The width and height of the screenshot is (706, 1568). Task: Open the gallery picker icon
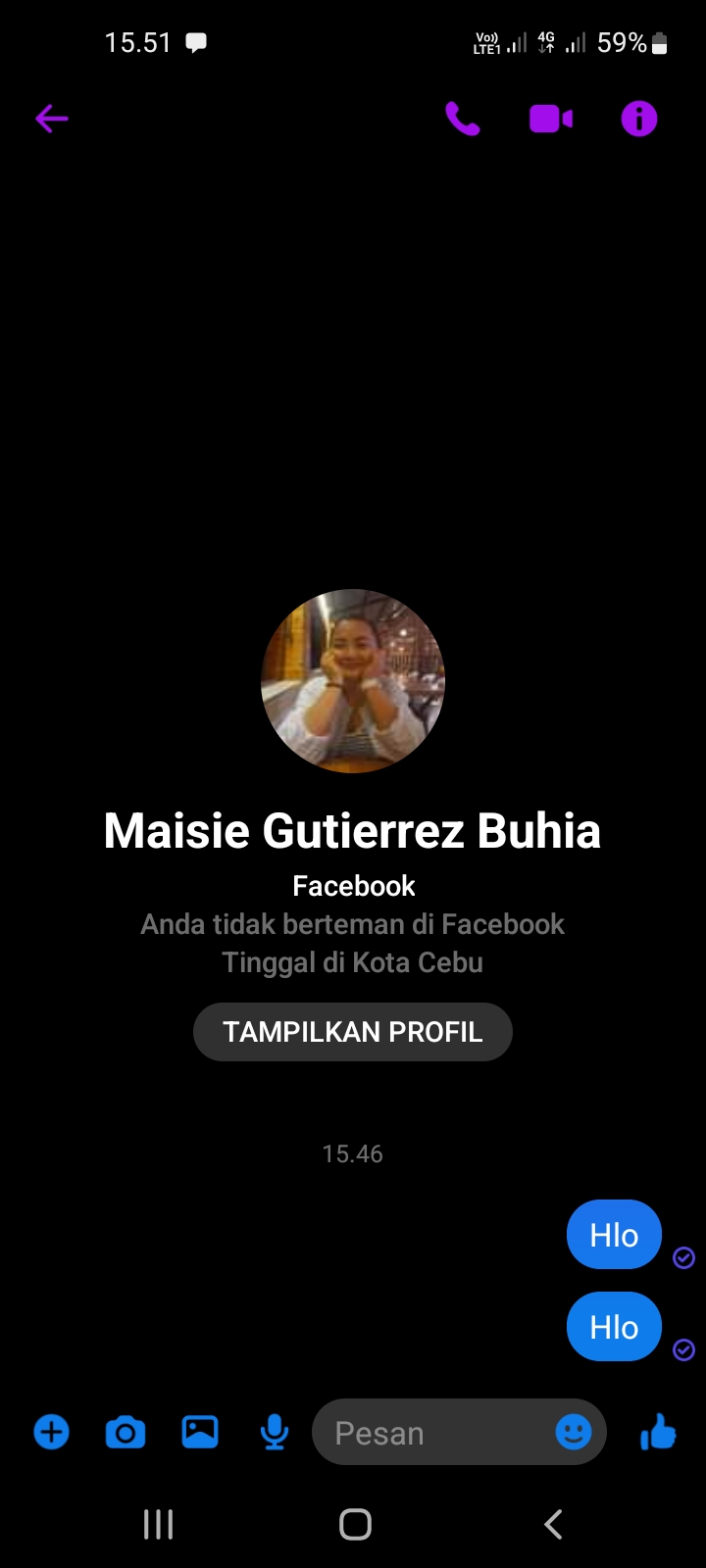coord(200,1433)
